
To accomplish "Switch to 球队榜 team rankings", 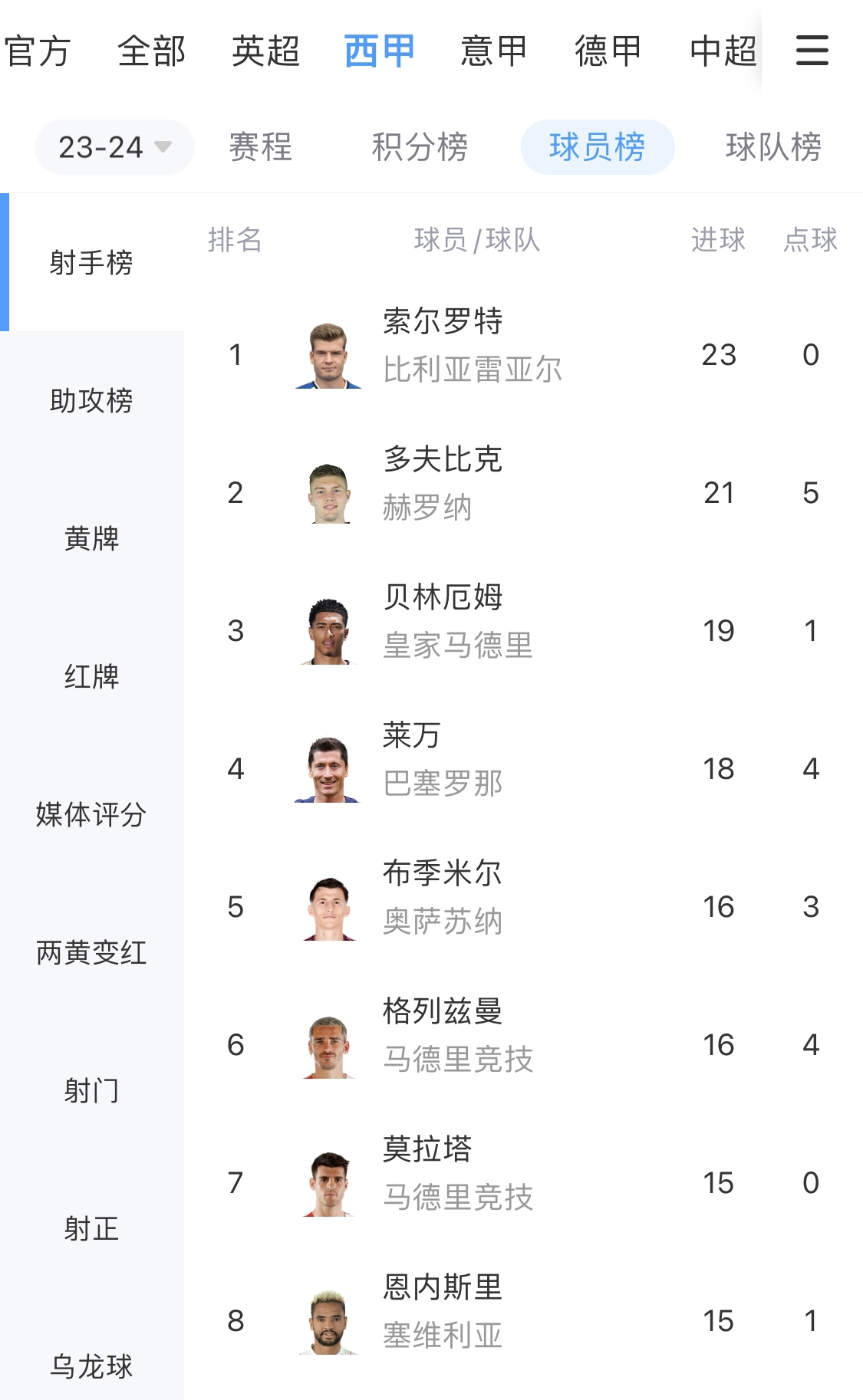I will (772, 147).
